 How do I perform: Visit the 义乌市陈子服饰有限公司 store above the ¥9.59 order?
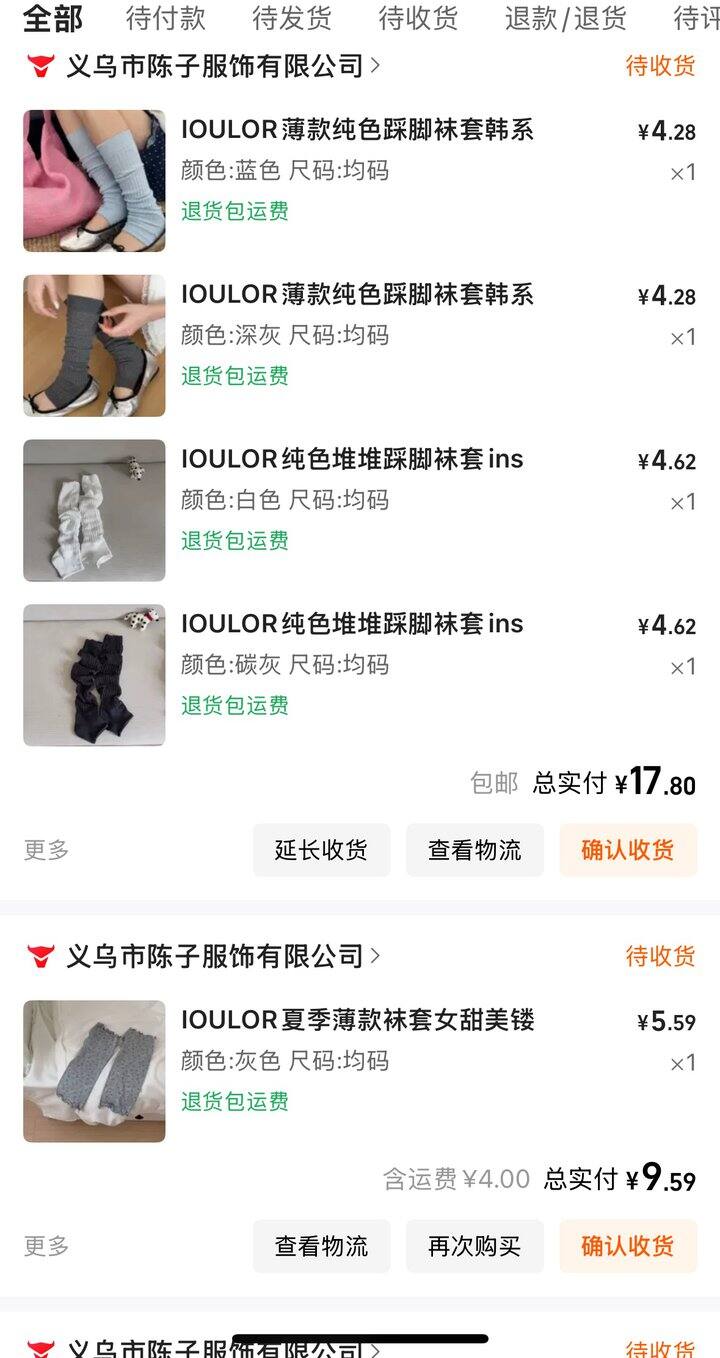(x=214, y=956)
